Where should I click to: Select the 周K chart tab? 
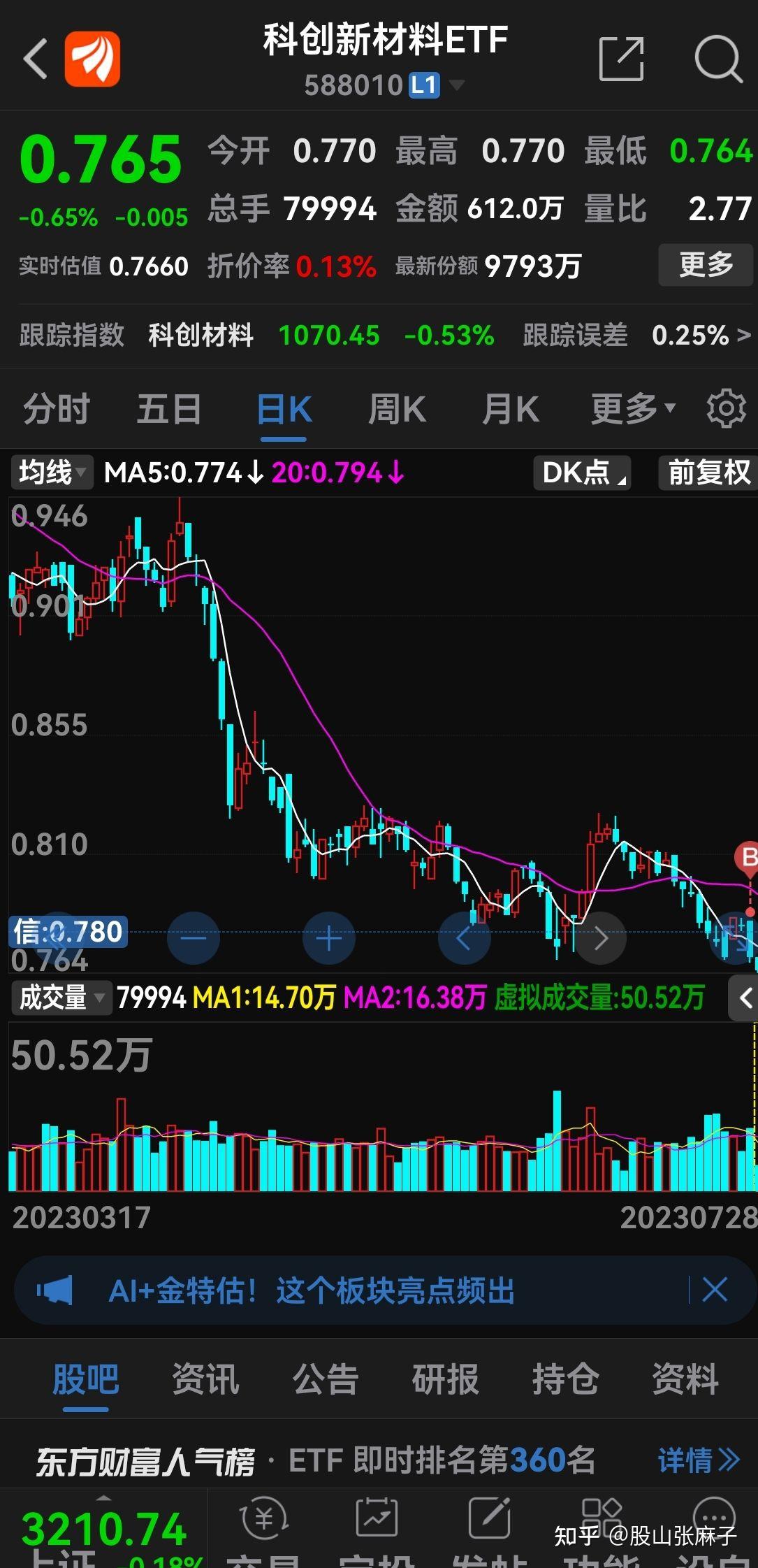click(397, 409)
